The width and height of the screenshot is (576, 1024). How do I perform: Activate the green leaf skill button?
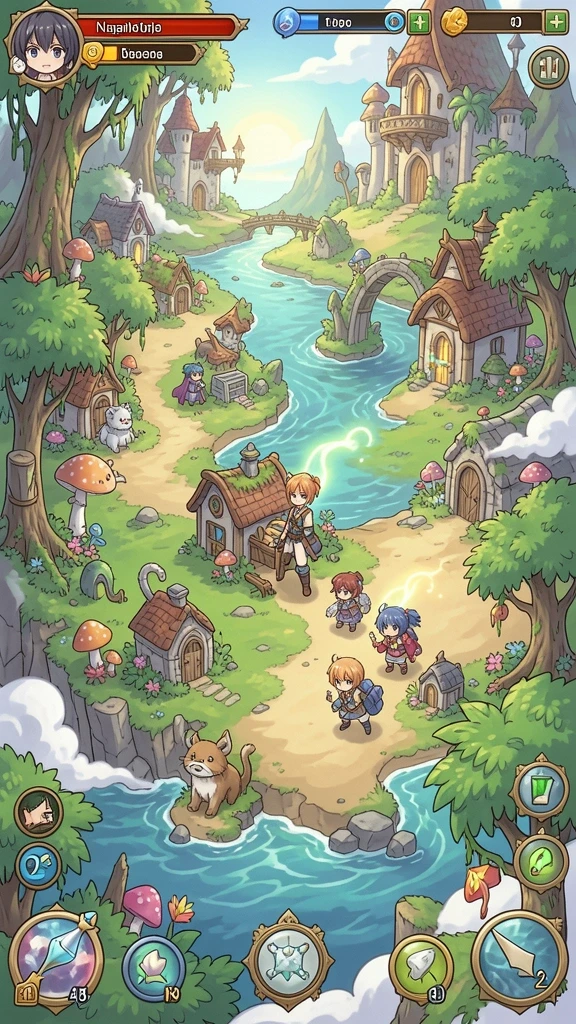tap(541, 863)
